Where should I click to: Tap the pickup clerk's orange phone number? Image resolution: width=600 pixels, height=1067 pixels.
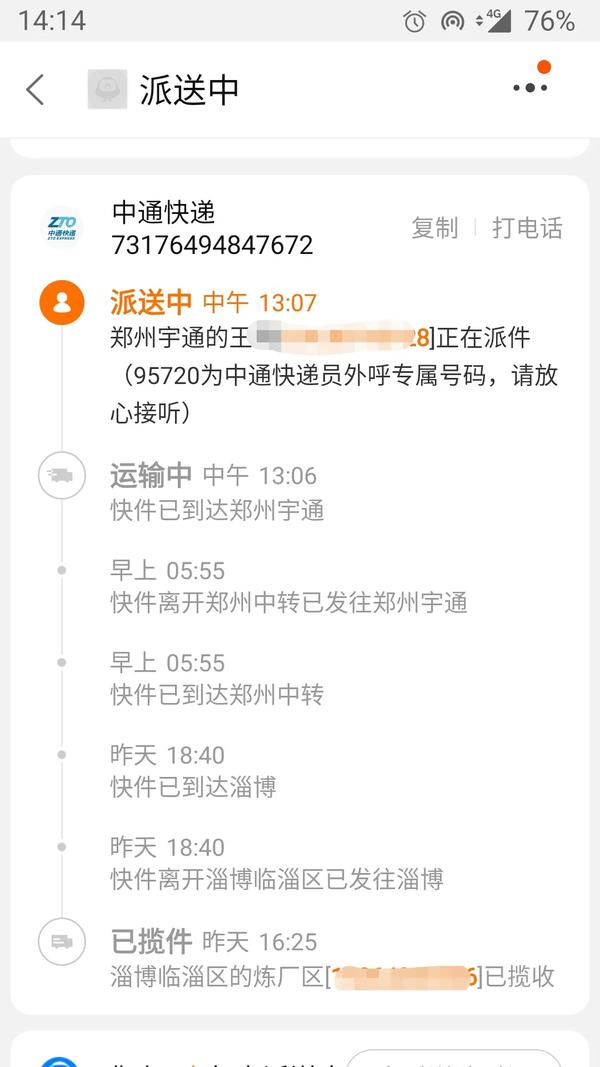click(403, 977)
